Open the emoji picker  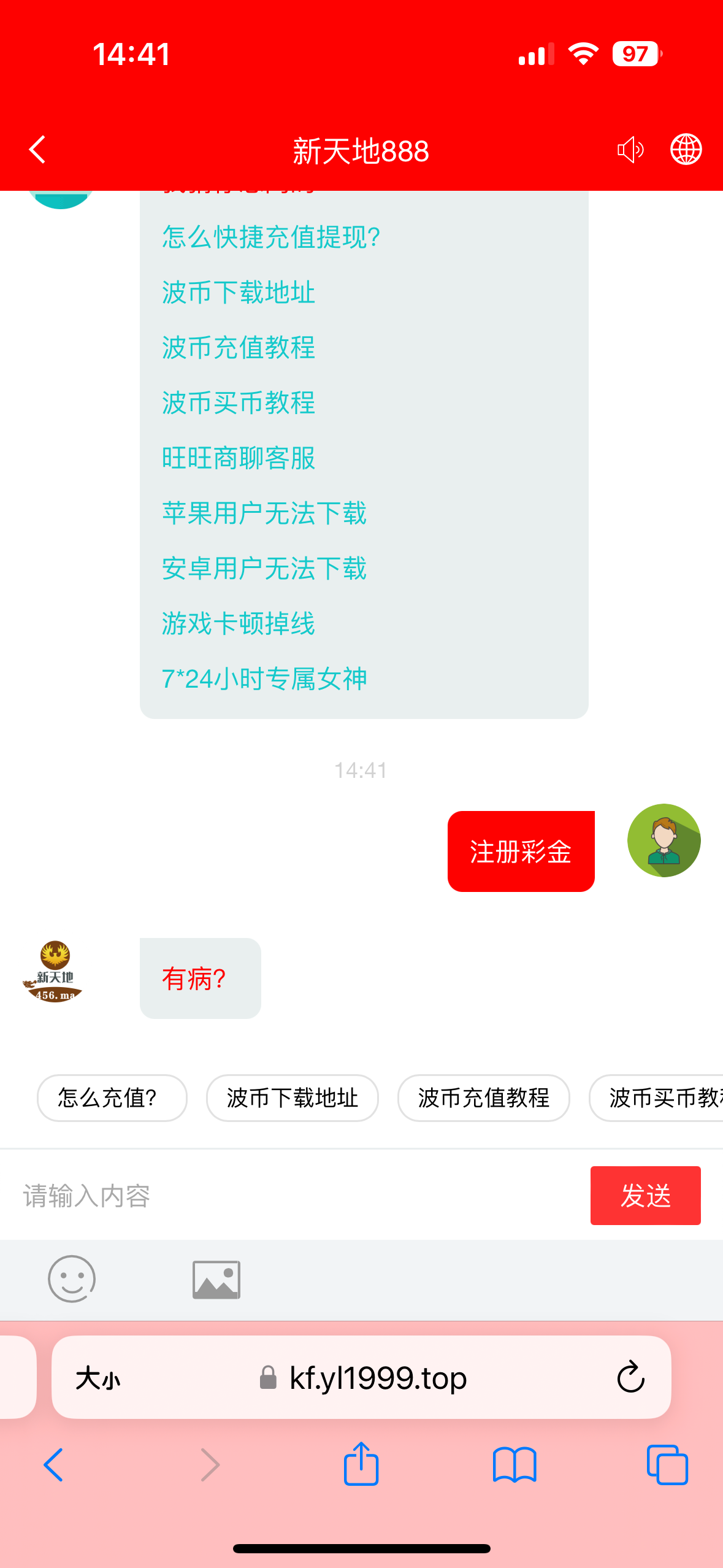[72, 1279]
